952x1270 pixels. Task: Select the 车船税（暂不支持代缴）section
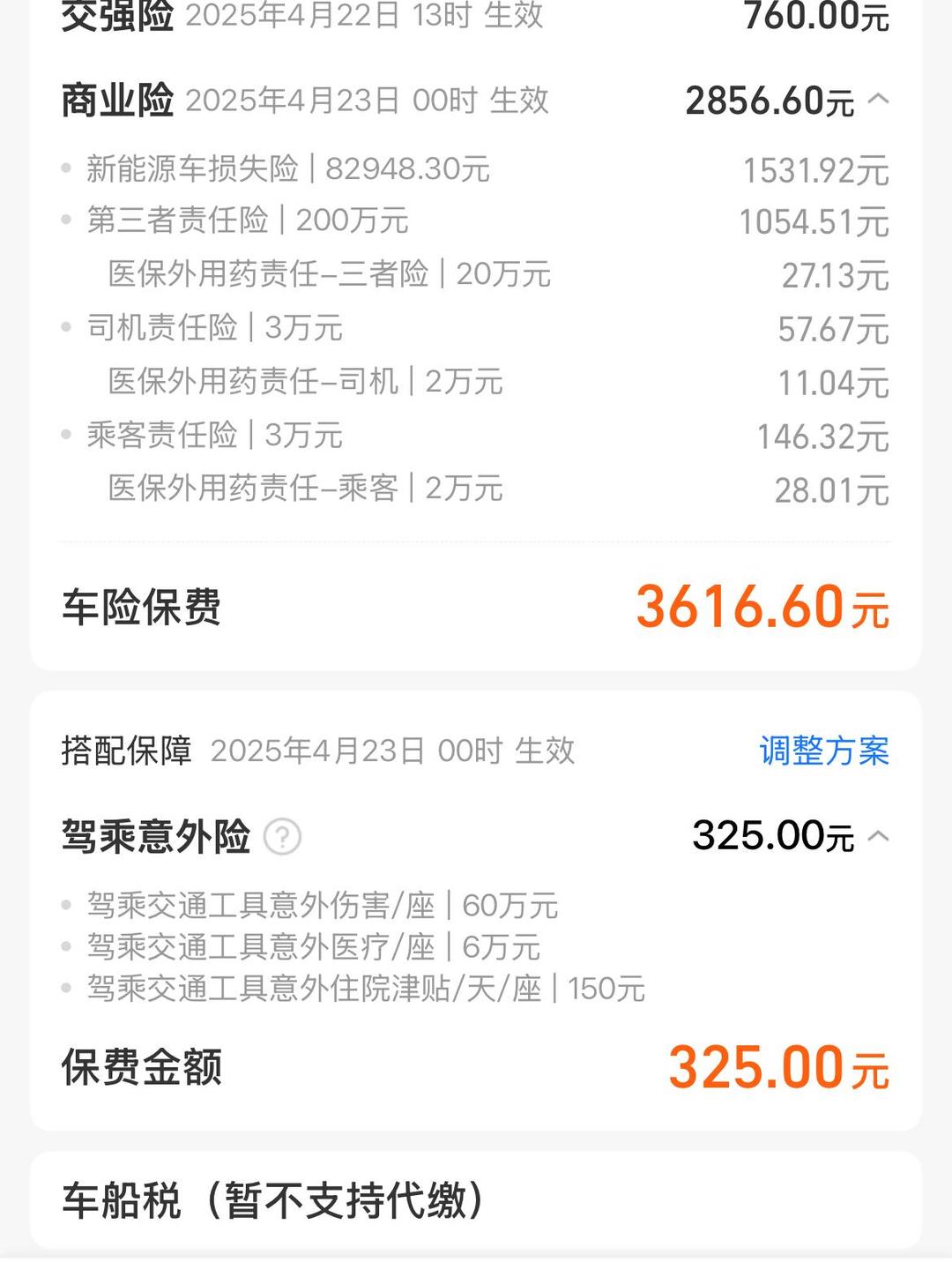coord(271,1197)
